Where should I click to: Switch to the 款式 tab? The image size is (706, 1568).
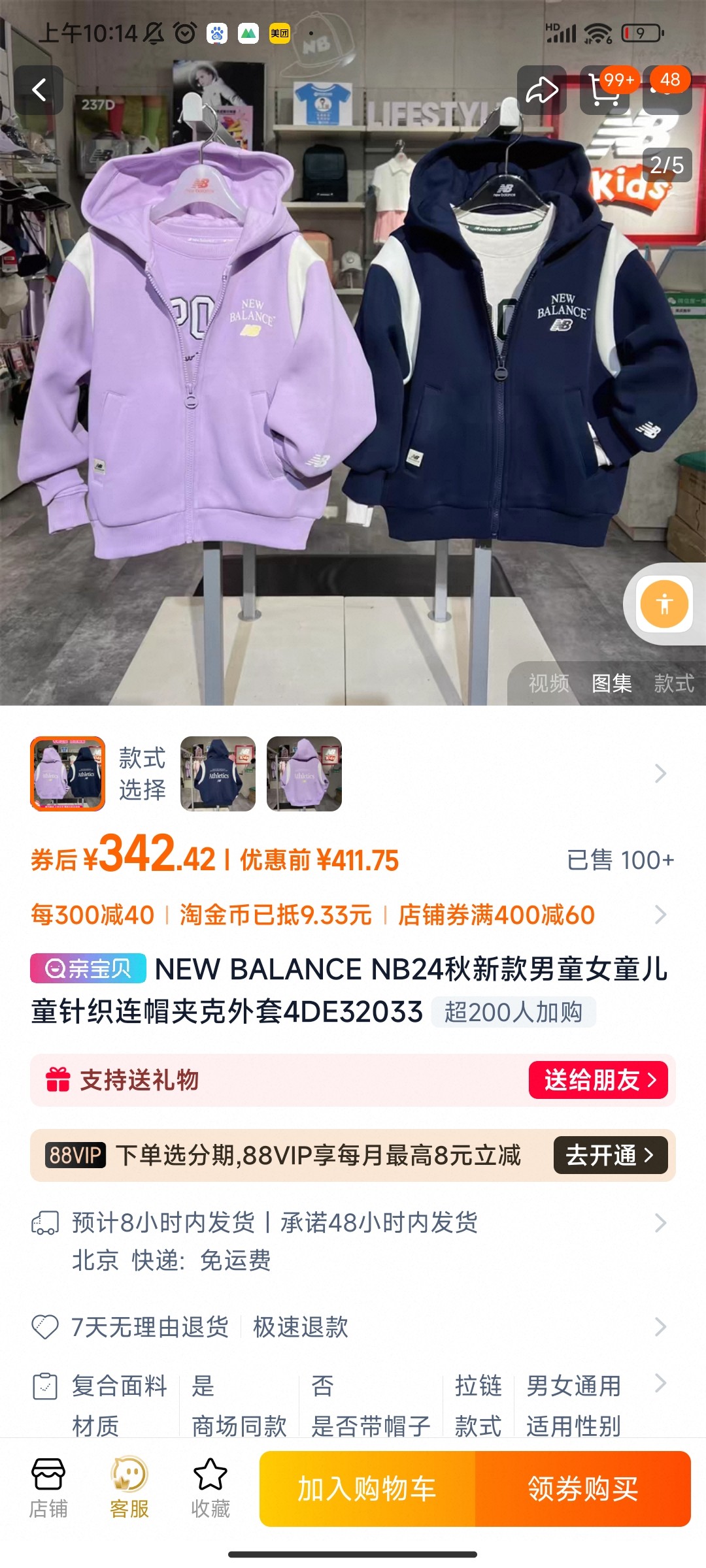(x=673, y=683)
